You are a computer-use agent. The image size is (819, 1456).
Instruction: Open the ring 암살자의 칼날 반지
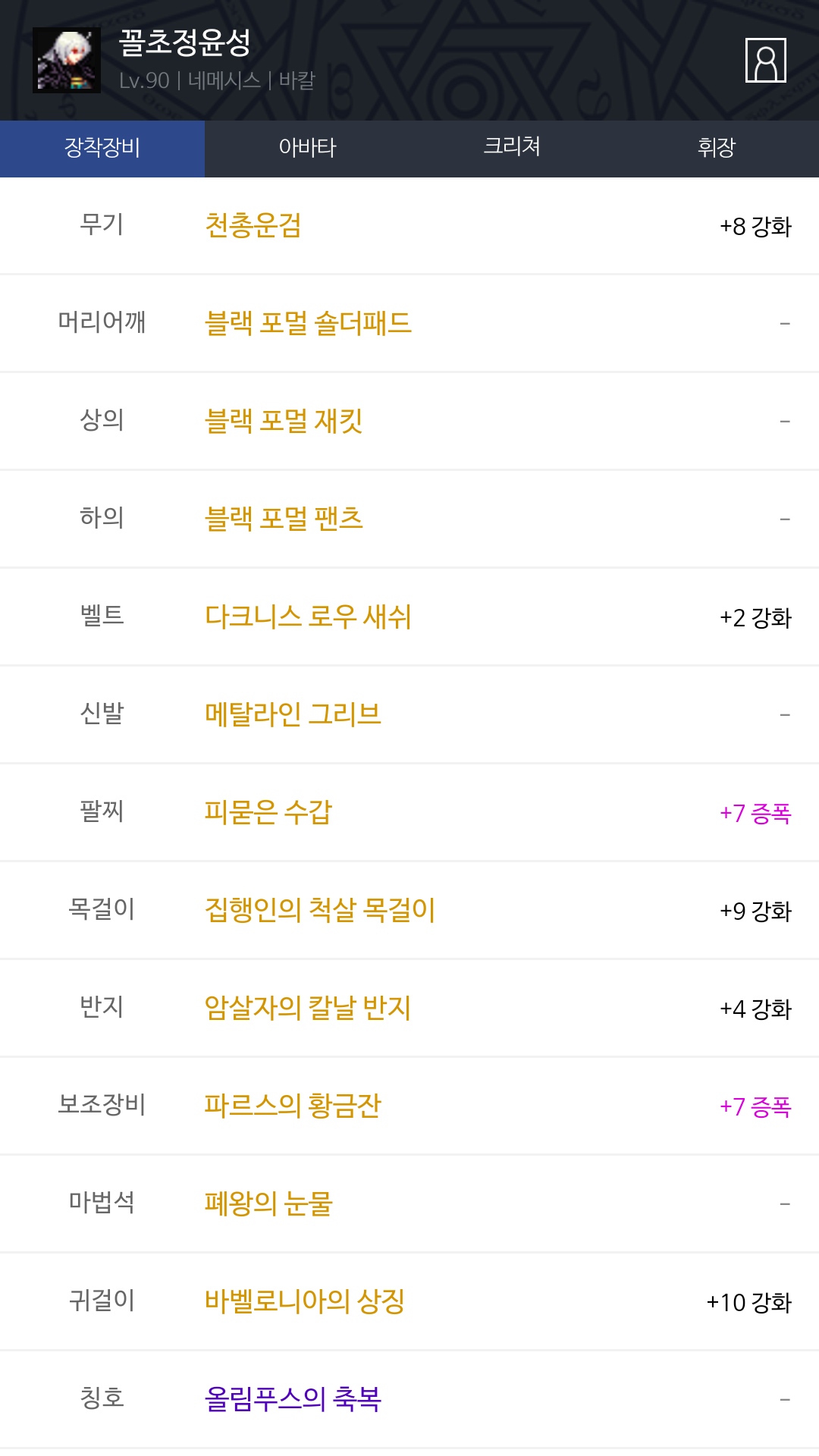click(308, 1008)
